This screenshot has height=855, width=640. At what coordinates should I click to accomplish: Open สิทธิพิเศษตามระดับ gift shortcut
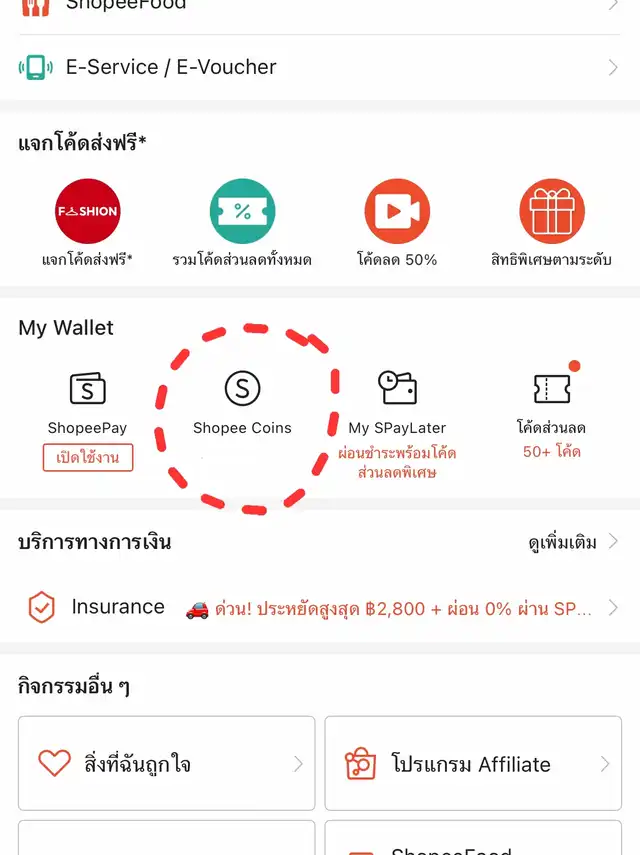coord(552,213)
